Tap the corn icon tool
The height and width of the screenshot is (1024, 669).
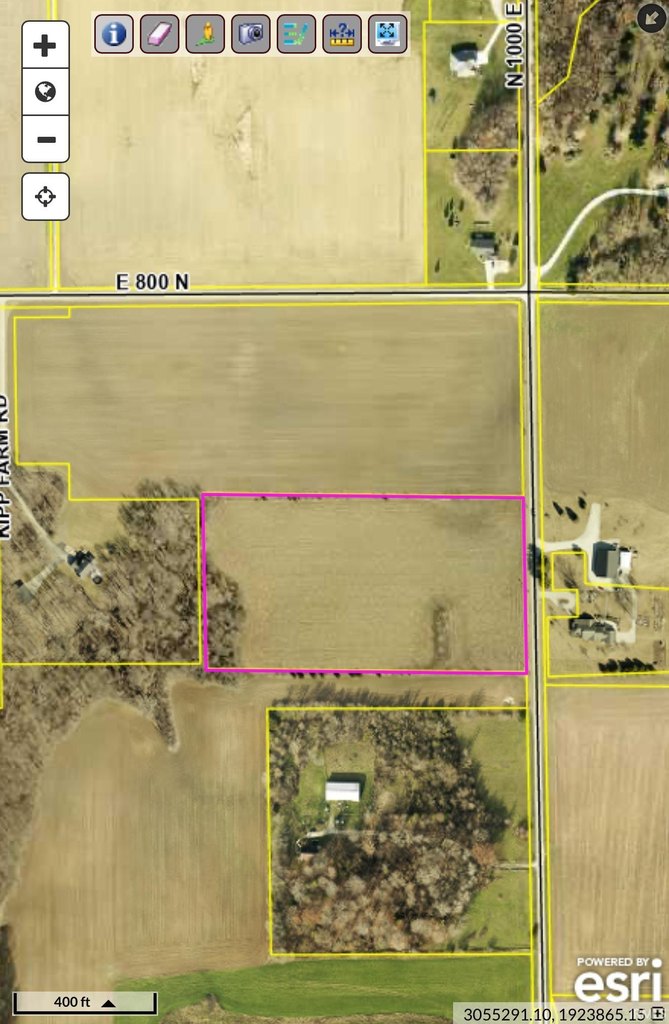(x=205, y=34)
